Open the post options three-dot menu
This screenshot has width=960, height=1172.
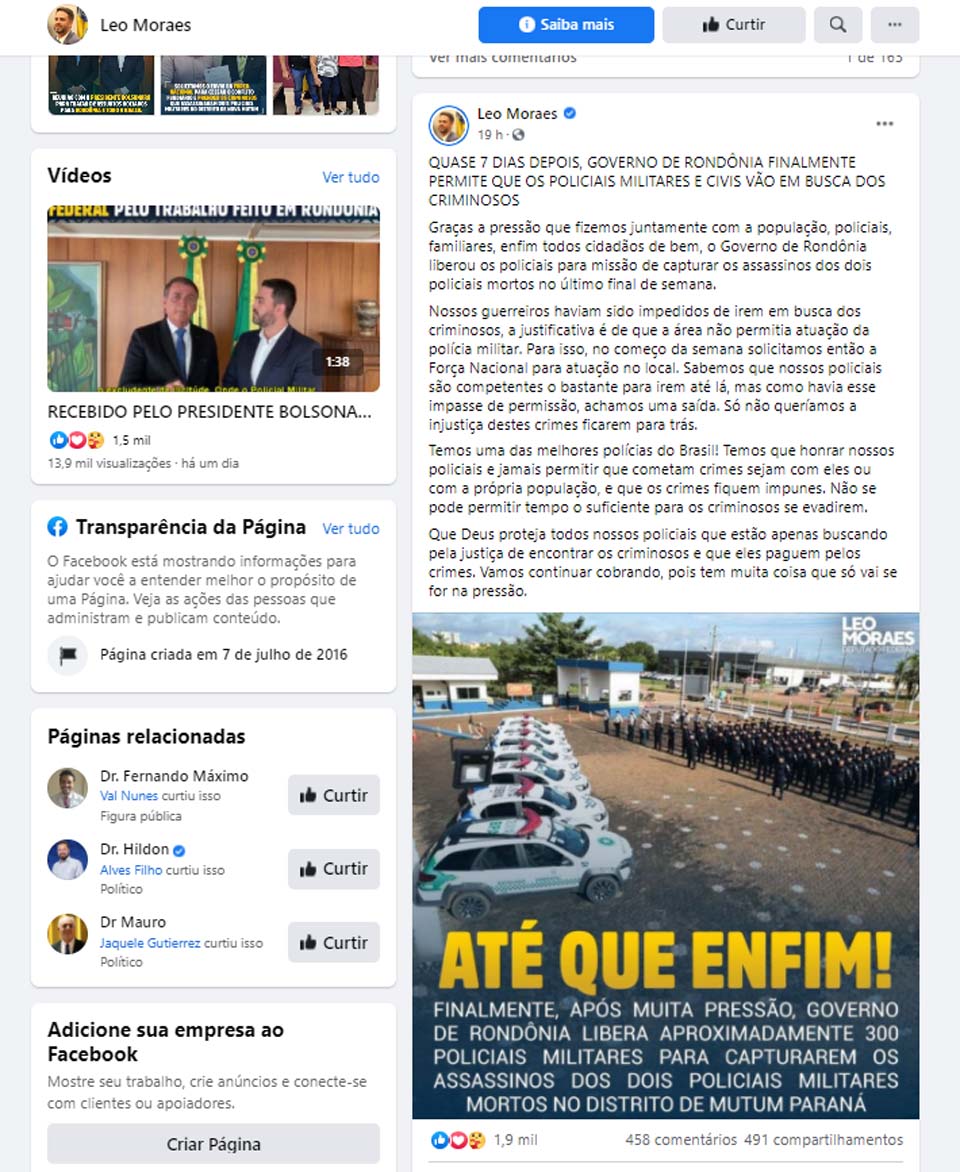tap(885, 124)
